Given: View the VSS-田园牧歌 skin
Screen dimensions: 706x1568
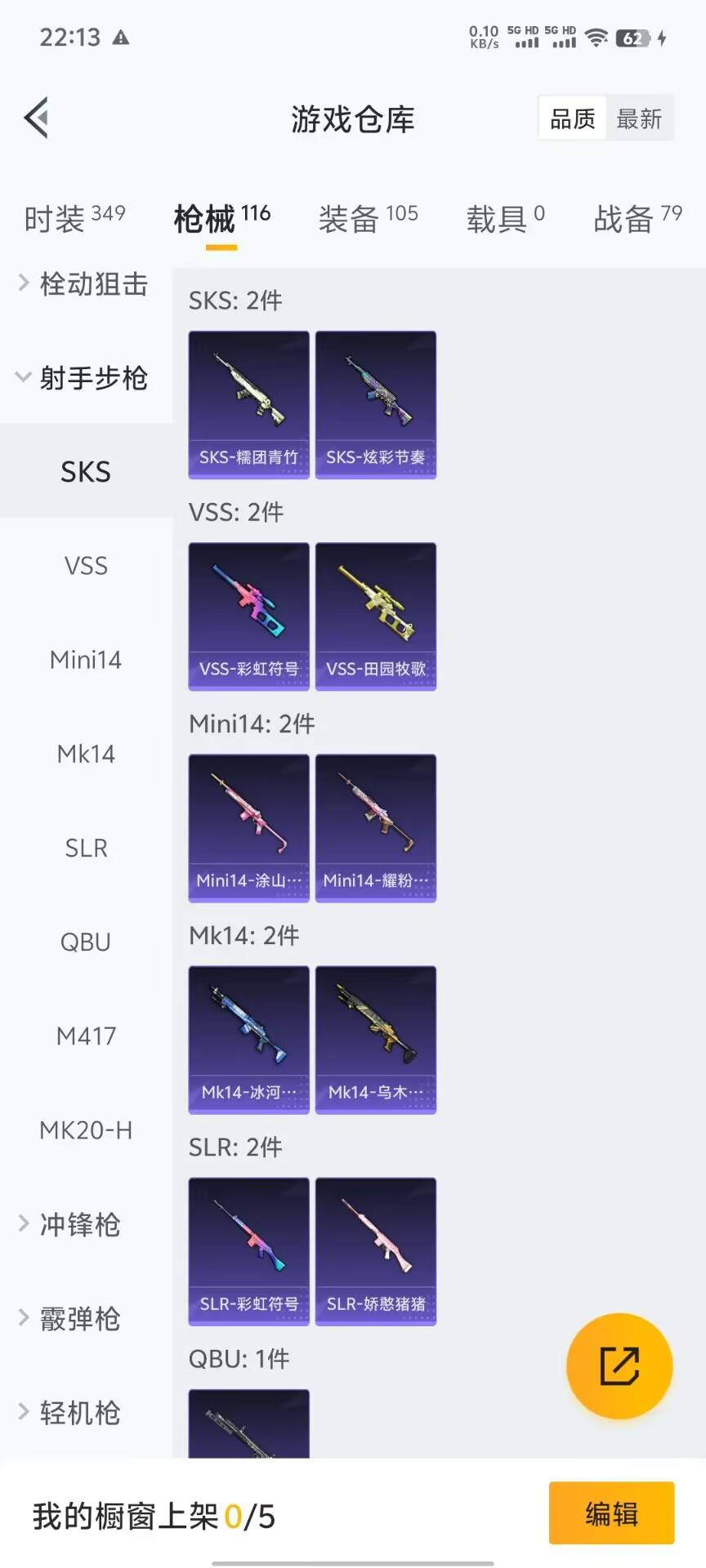Looking at the screenshot, I should click(376, 616).
